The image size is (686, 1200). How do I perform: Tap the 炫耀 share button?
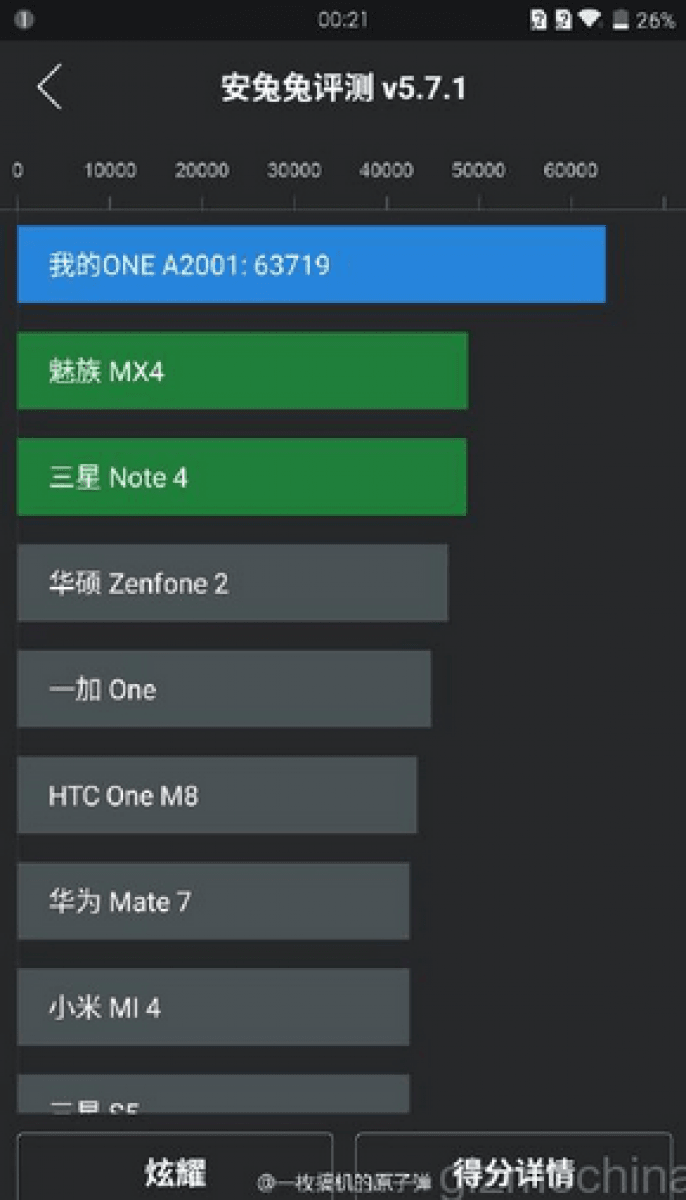point(175,1166)
